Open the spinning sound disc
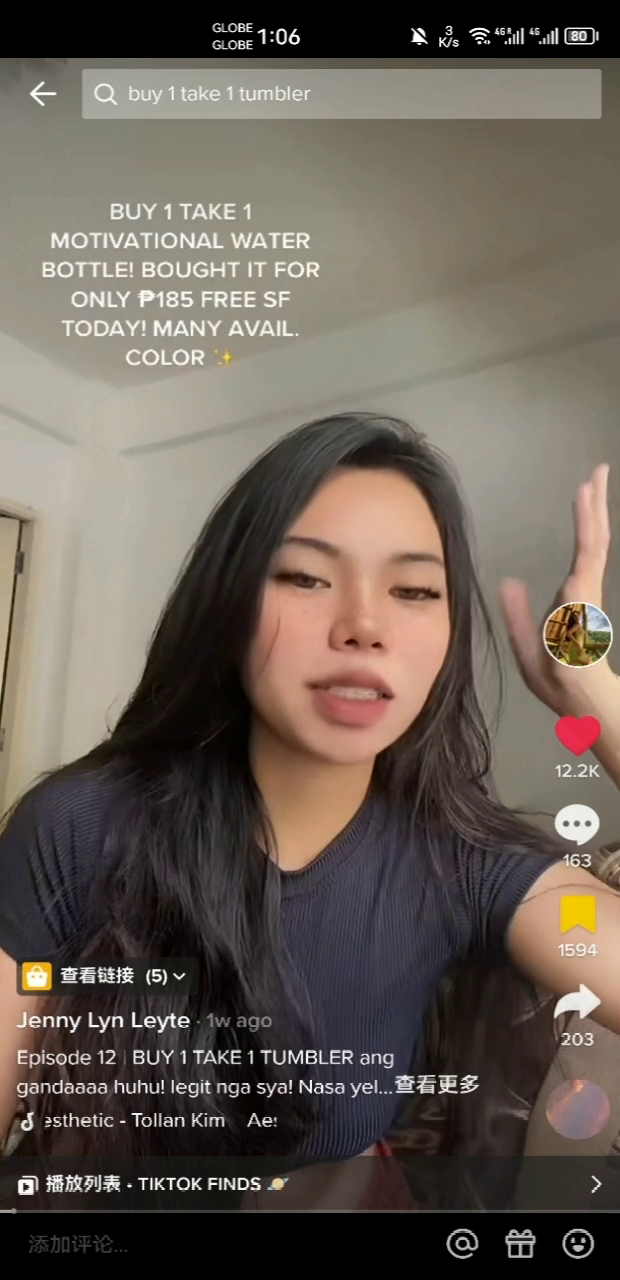Image resolution: width=620 pixels, height=1280 pixels. tap(577, 1109)
